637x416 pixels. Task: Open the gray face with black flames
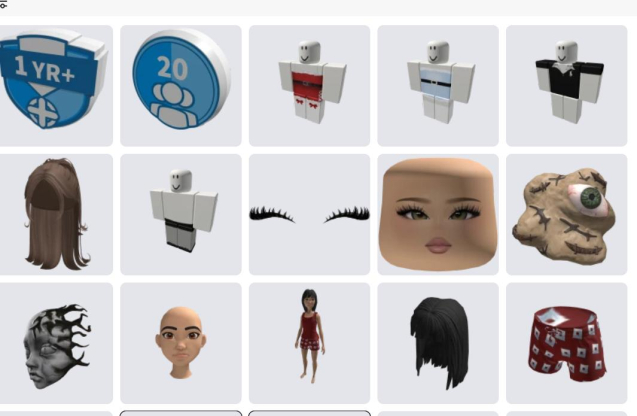(x=53, y=342)
